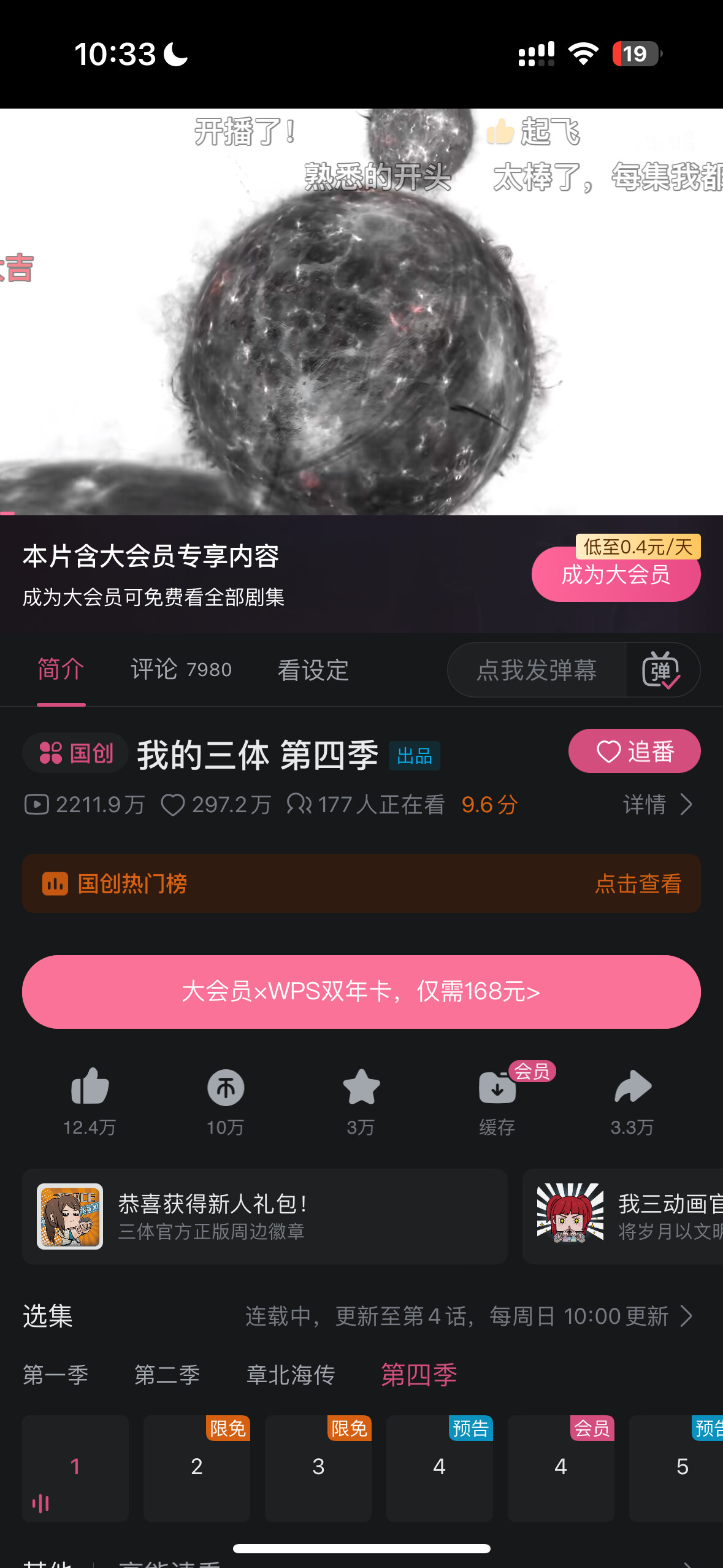Tap 成为大会员 button
The width and height of the screenshot is (723, 1568).
point(615,575)
